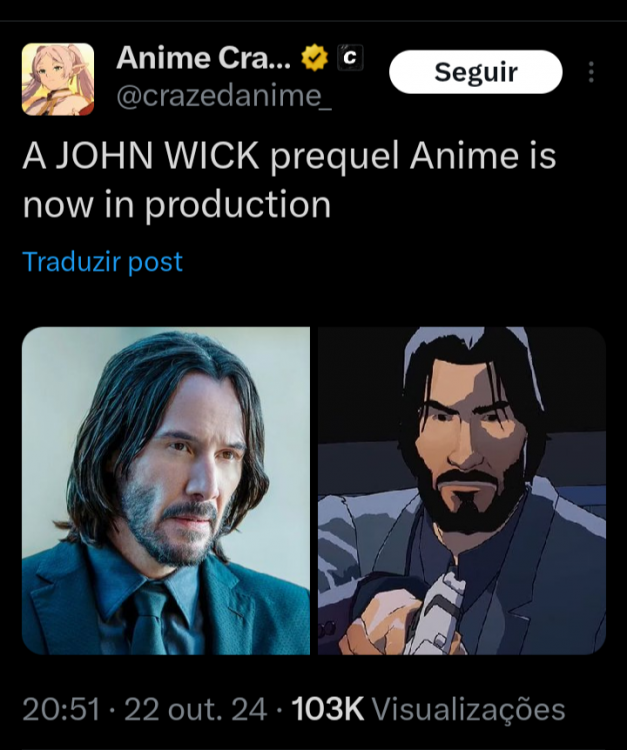The image size is (627, 750).
Task: Tap Traduzir post to translate
Action: [x=102, y=262]
